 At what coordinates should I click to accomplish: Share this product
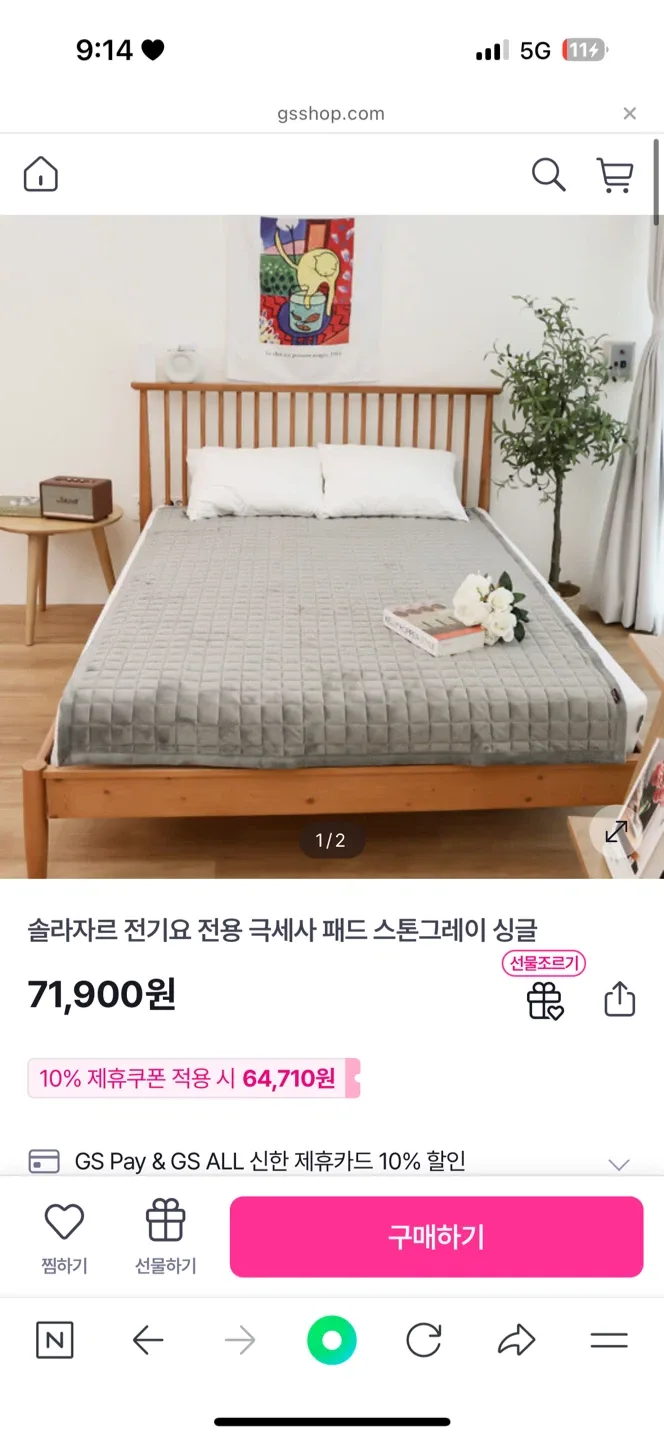point(620,999)
